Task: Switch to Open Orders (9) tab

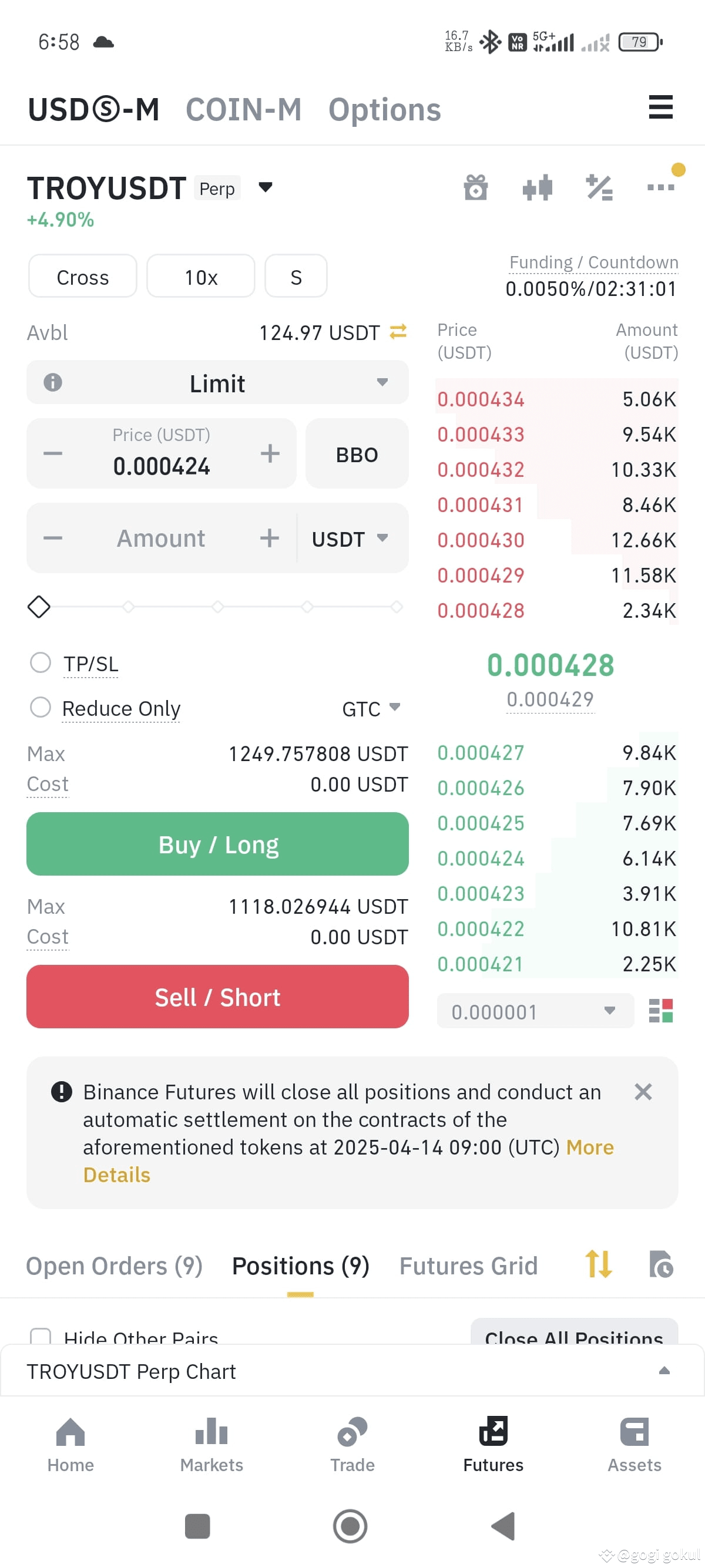Action: pyautogui.click(x=114, y=1266)
